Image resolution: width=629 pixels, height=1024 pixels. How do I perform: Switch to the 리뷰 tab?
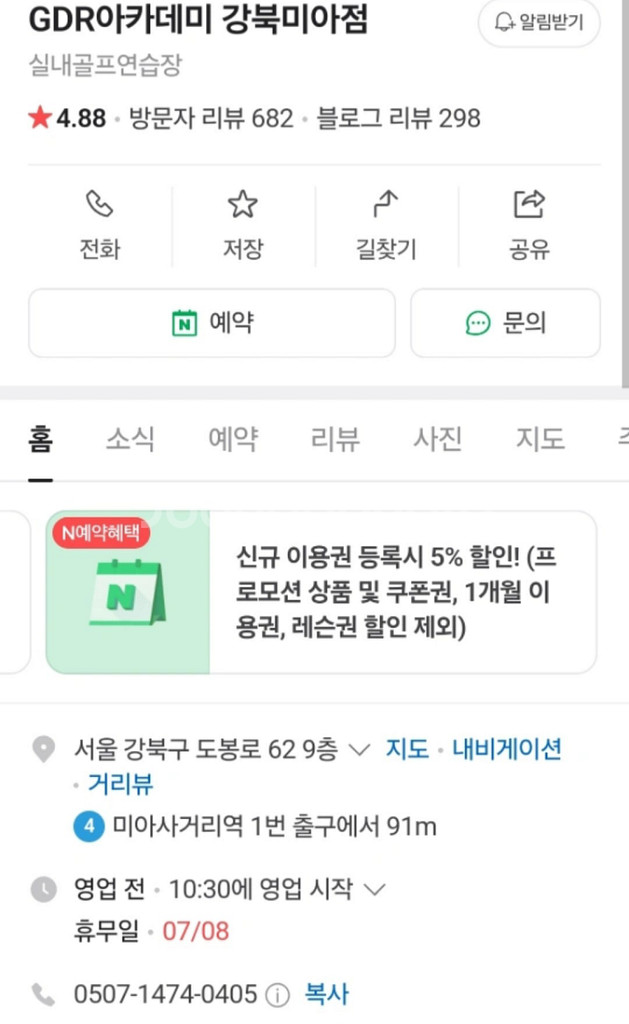[x=335, y=439]
